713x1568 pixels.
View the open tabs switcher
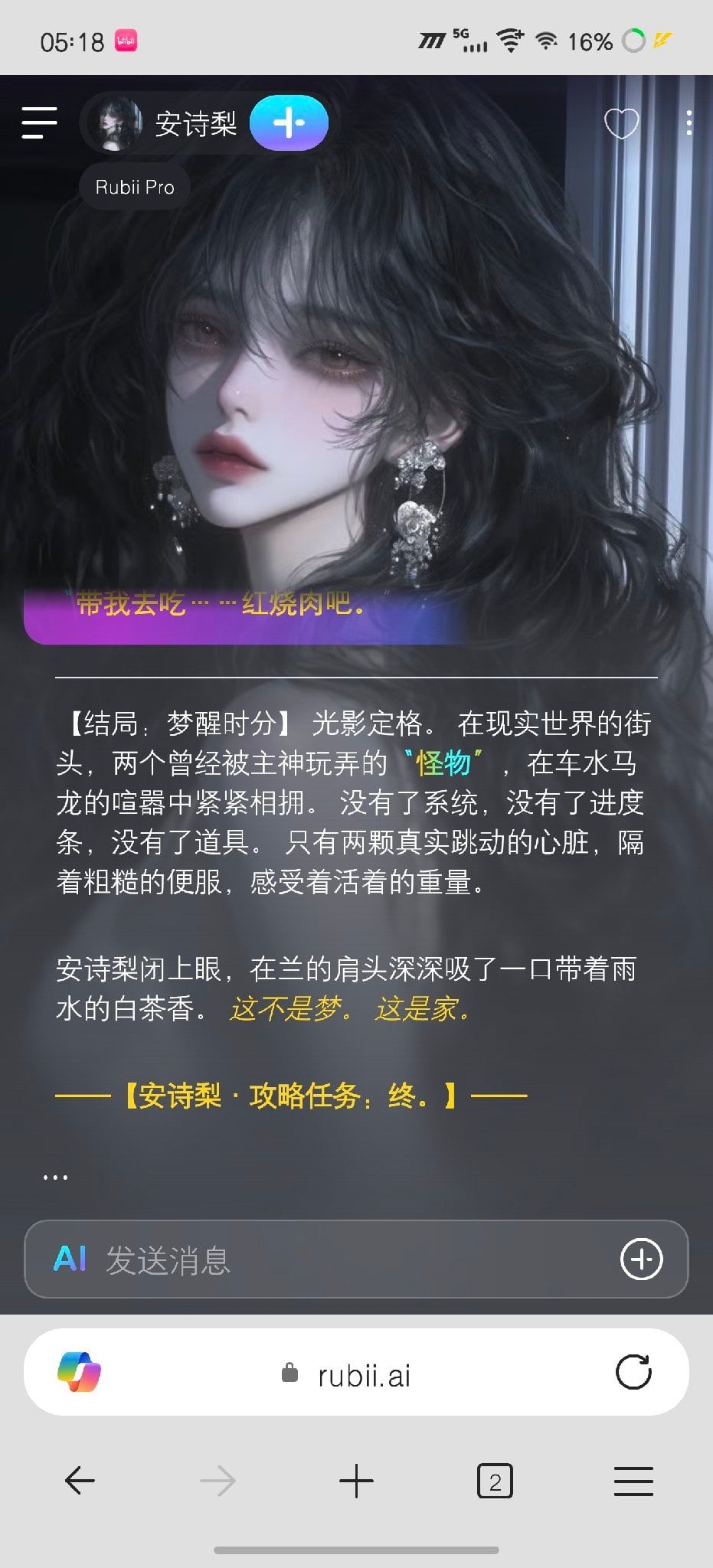(x=495, y=1481)
